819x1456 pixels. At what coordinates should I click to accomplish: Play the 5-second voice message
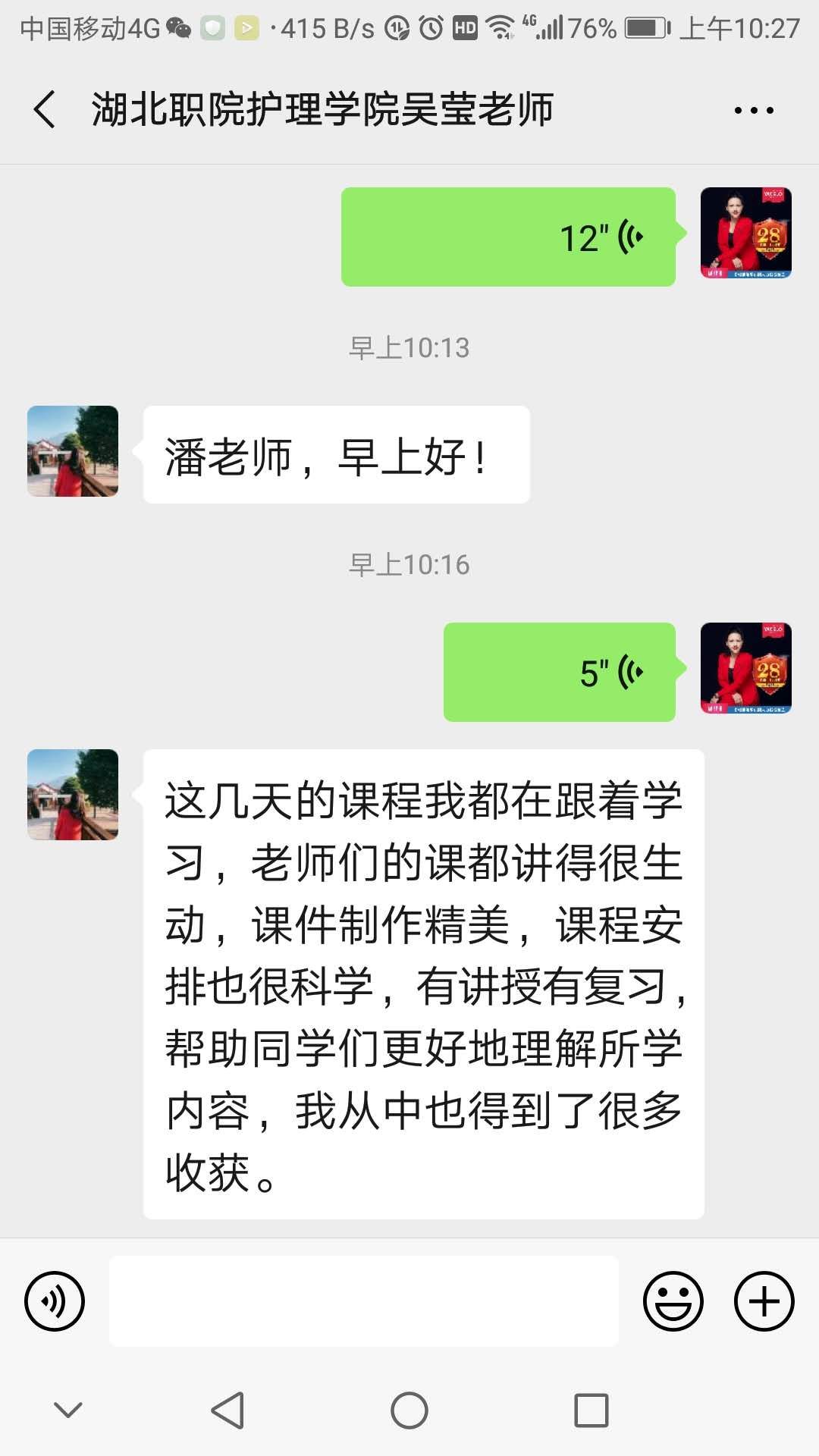[559, 673]
